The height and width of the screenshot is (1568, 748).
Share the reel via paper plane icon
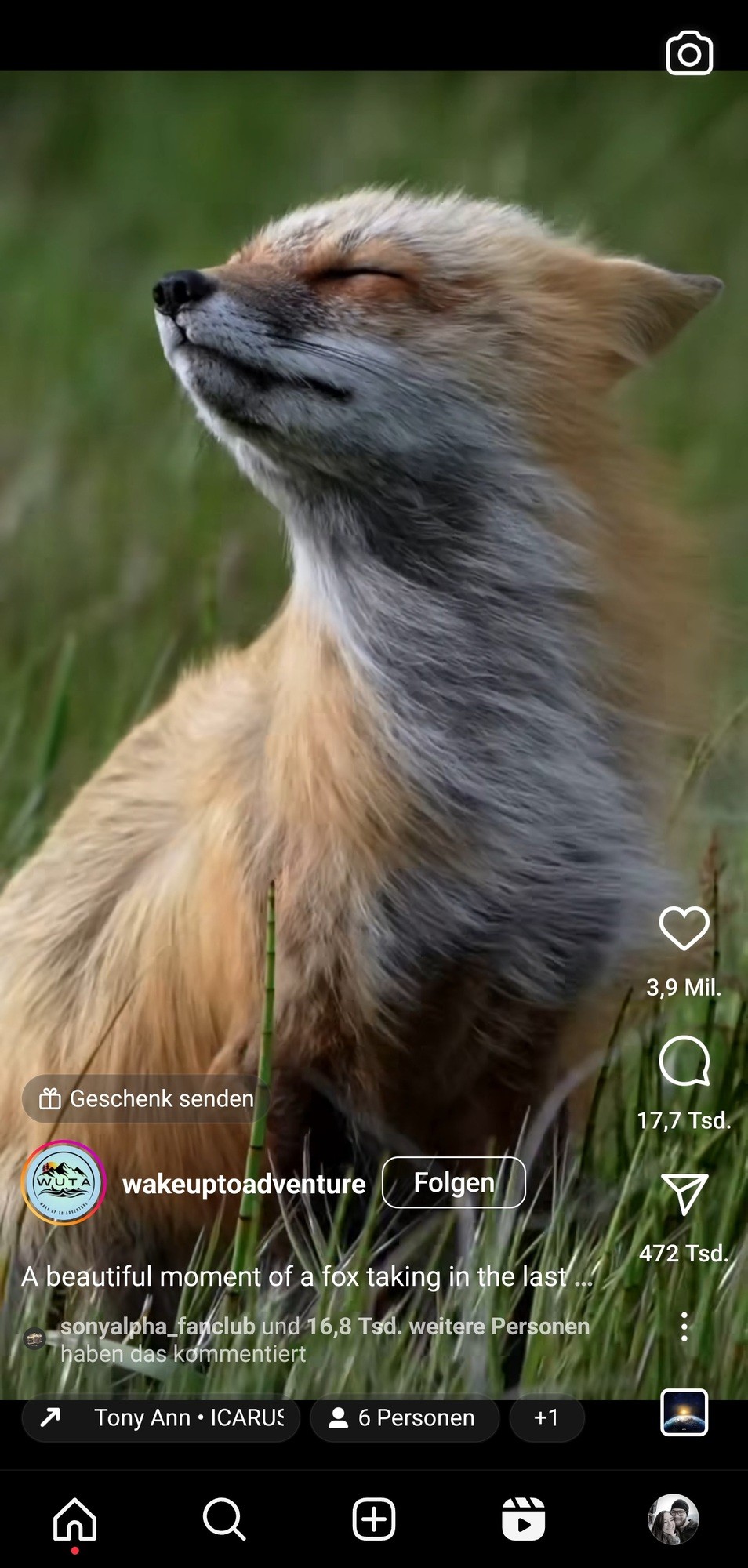coord(684,1194)
